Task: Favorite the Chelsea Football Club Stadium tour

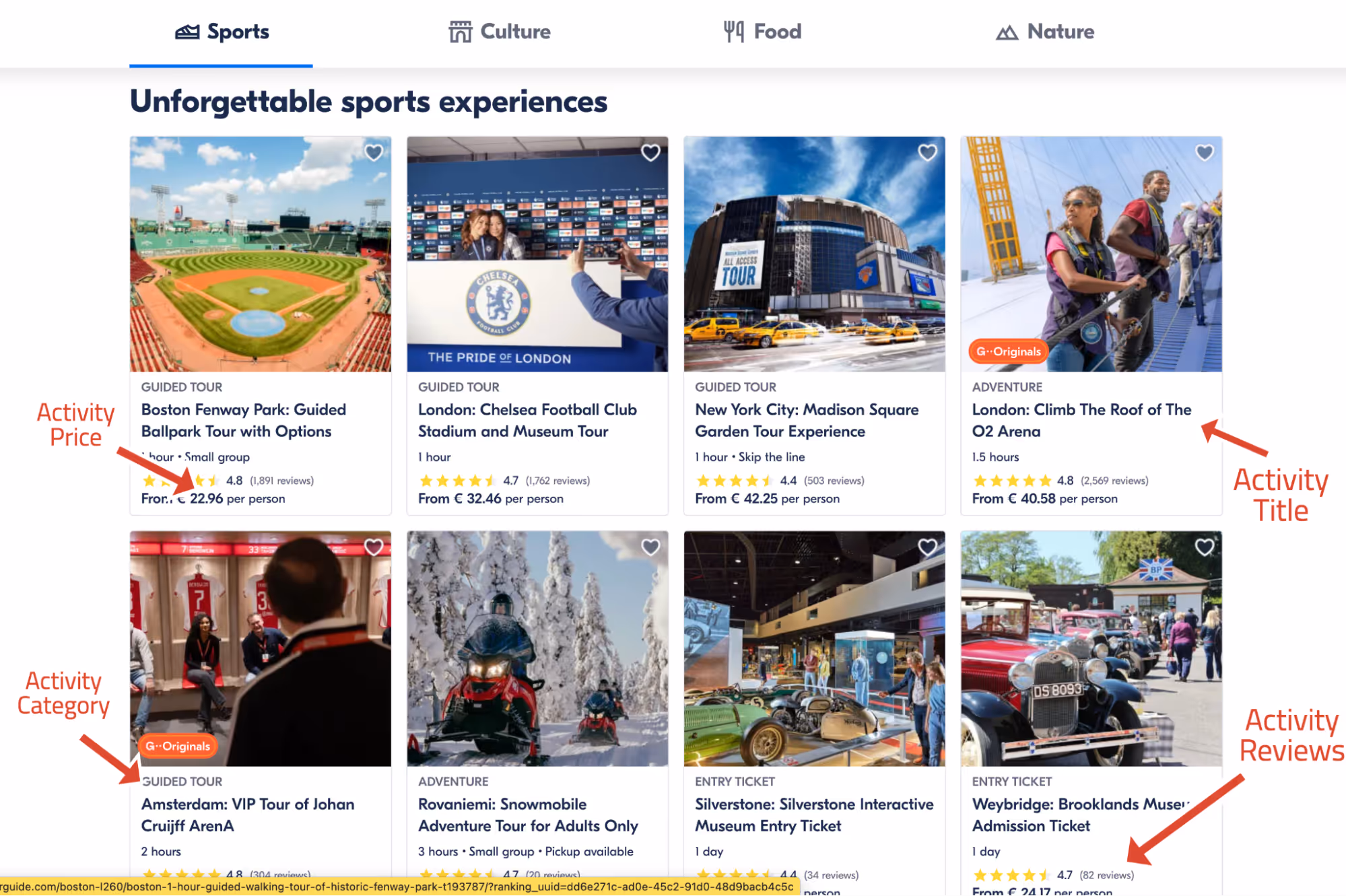Action: tap(650, 153)
